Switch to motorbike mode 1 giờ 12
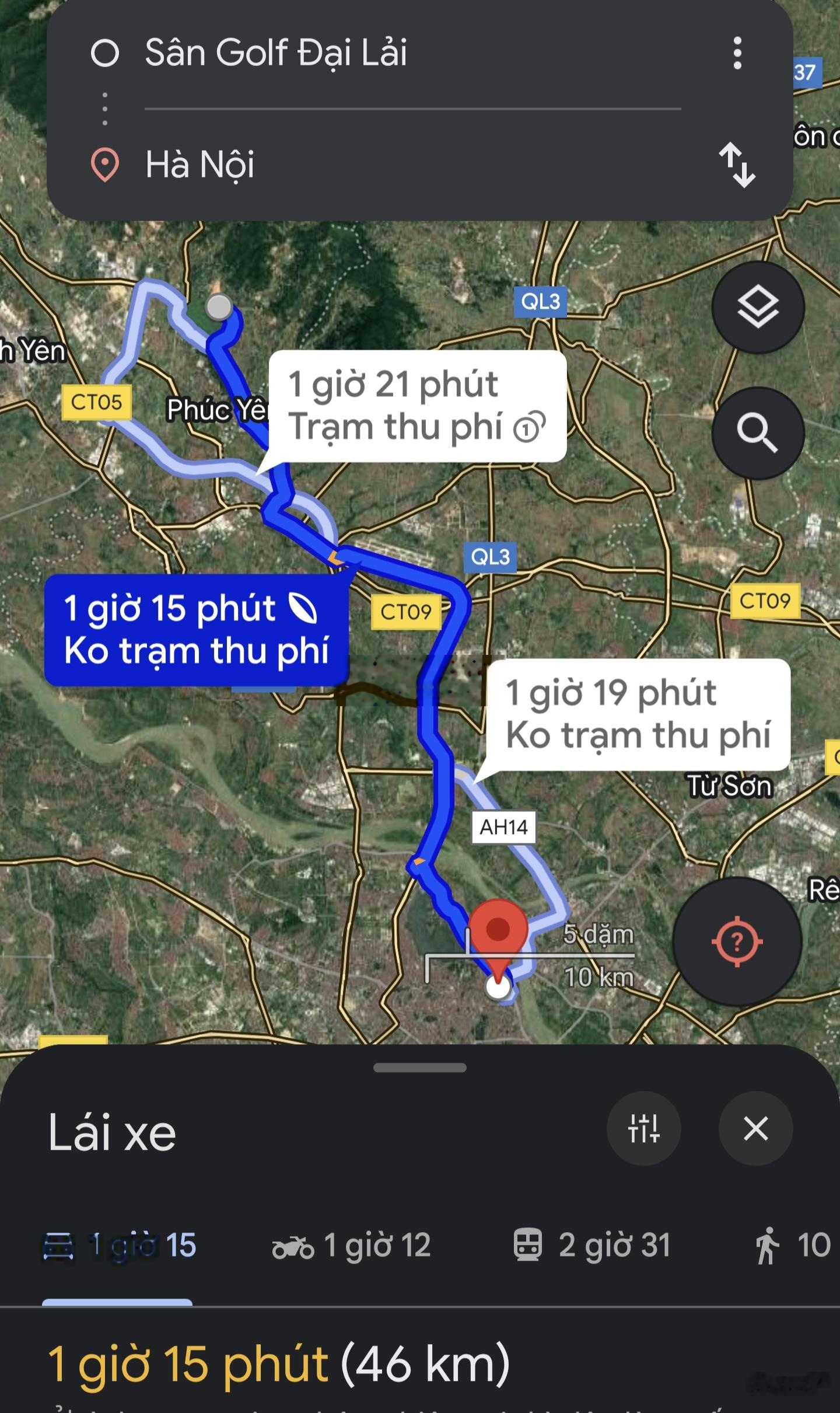Image resolution: width=840 pixels, height=1413 pixels. click(x=352, y=1245)
